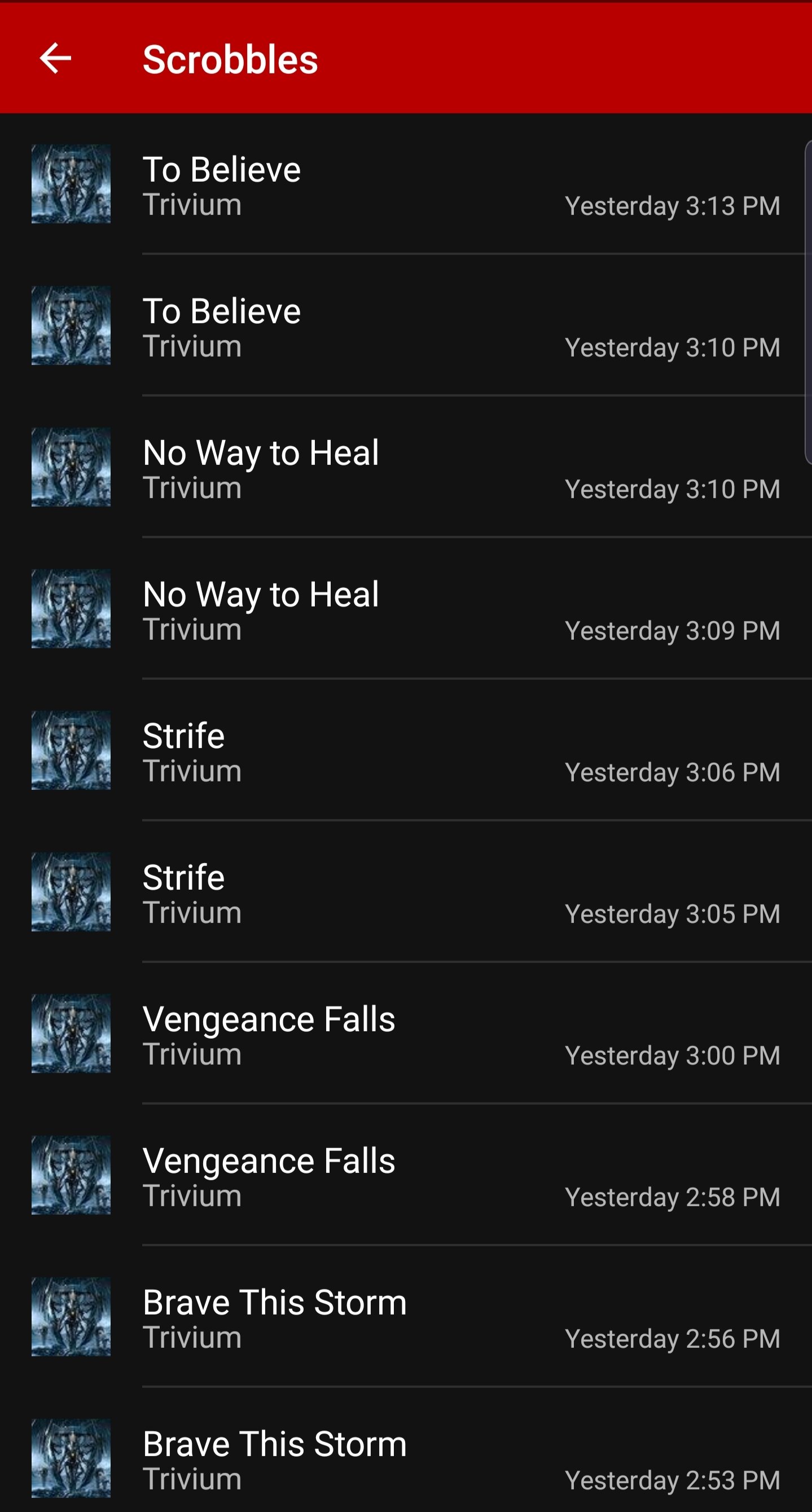Viewport: 812px width, 1512px height.
Task: Select Brave This Storm scrobbled at 2:53 PM
Action: [x=405, y=1458]
